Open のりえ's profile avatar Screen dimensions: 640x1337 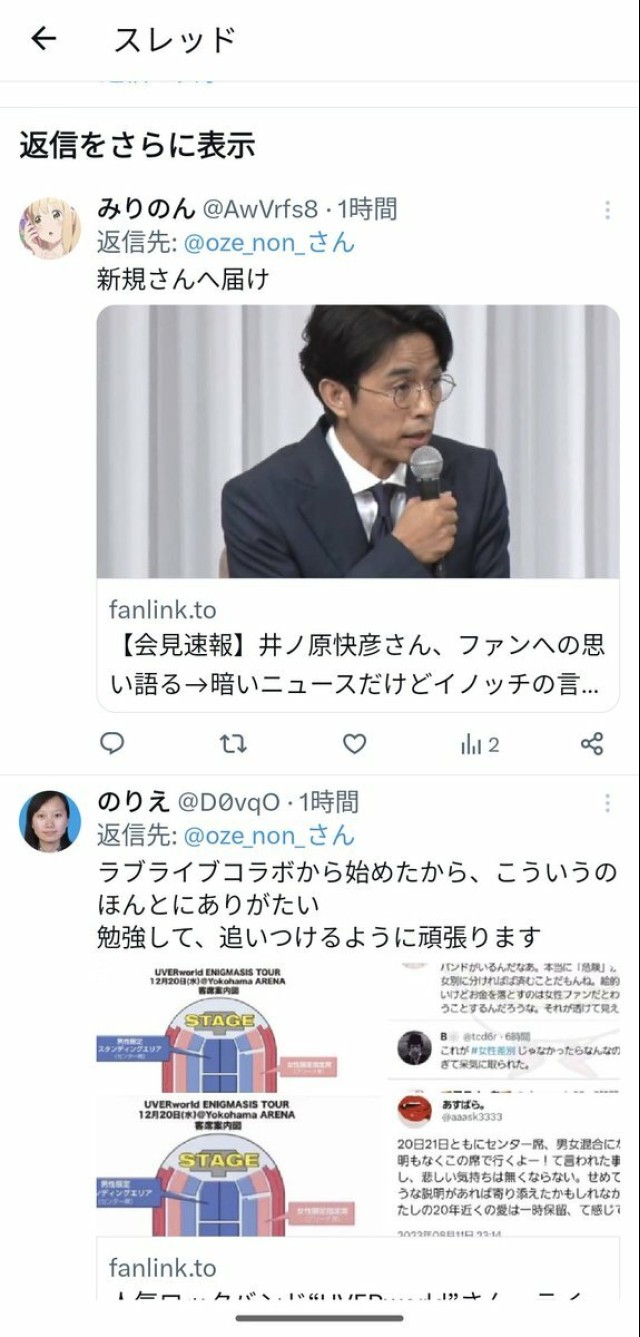coord(50,821)
